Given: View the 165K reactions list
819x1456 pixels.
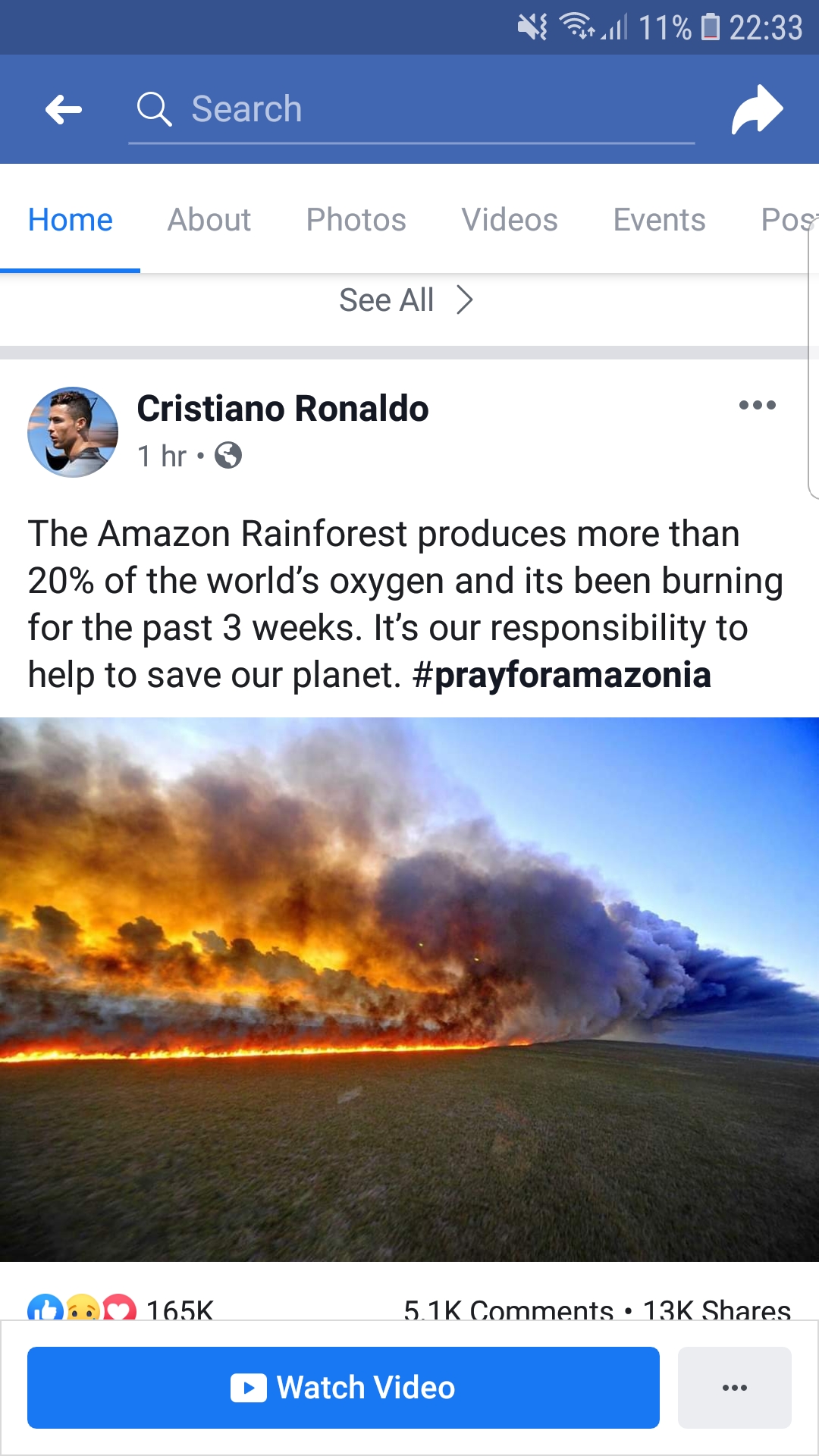Looking at the screenshot, I should click(x=179, y=1309).
